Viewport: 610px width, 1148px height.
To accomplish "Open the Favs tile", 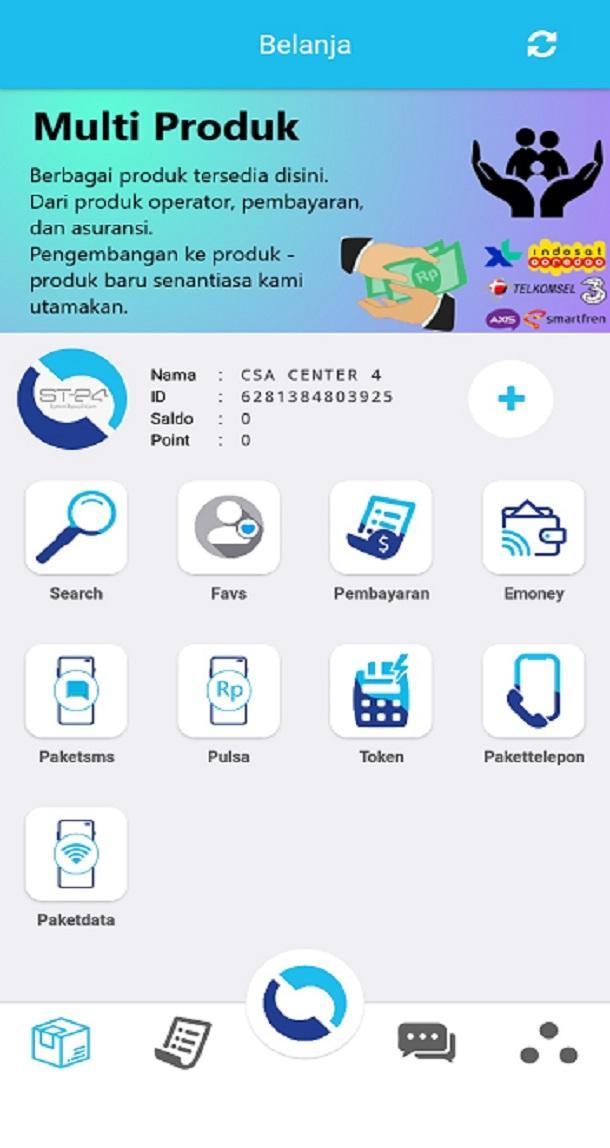I will point(228,527).
